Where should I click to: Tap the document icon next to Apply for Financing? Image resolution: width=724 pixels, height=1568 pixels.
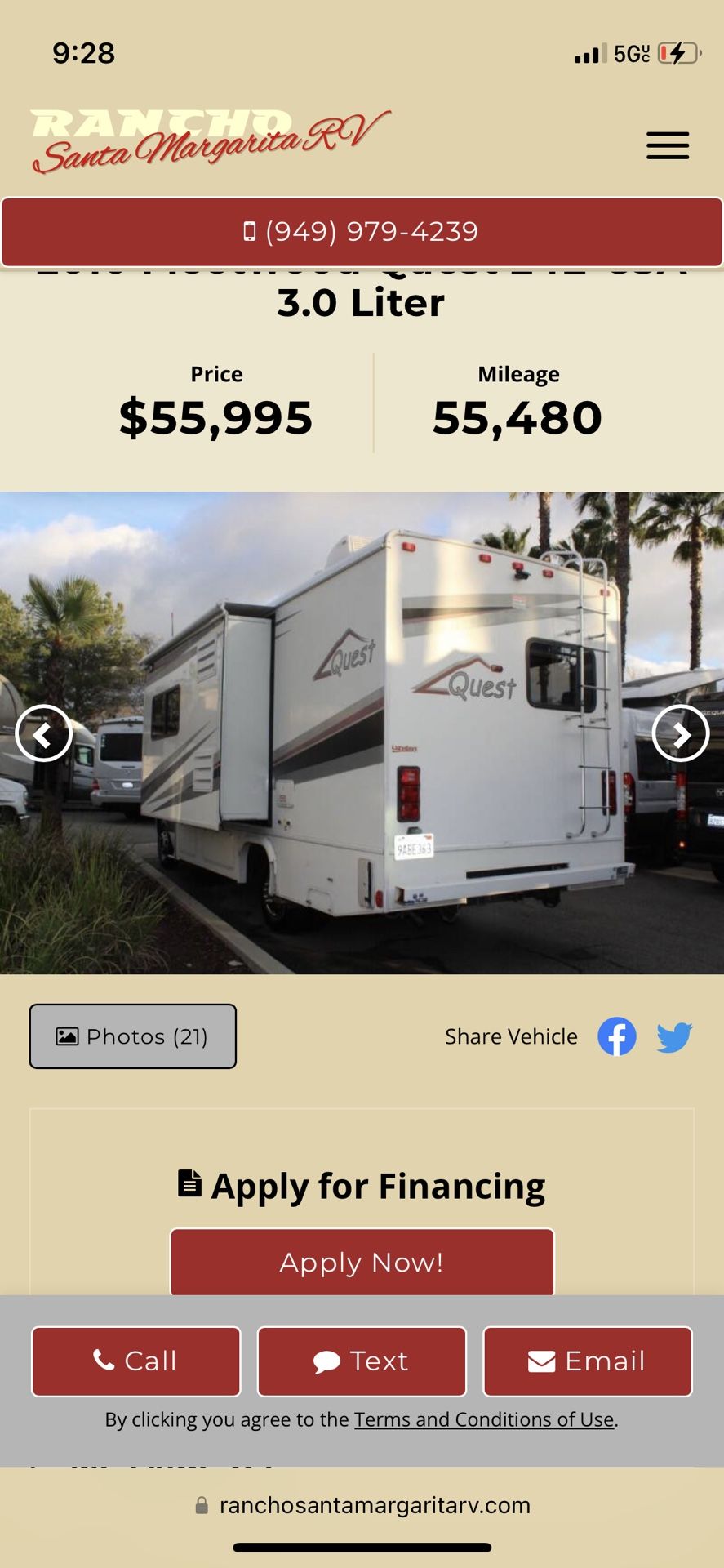pos(188,1184)
